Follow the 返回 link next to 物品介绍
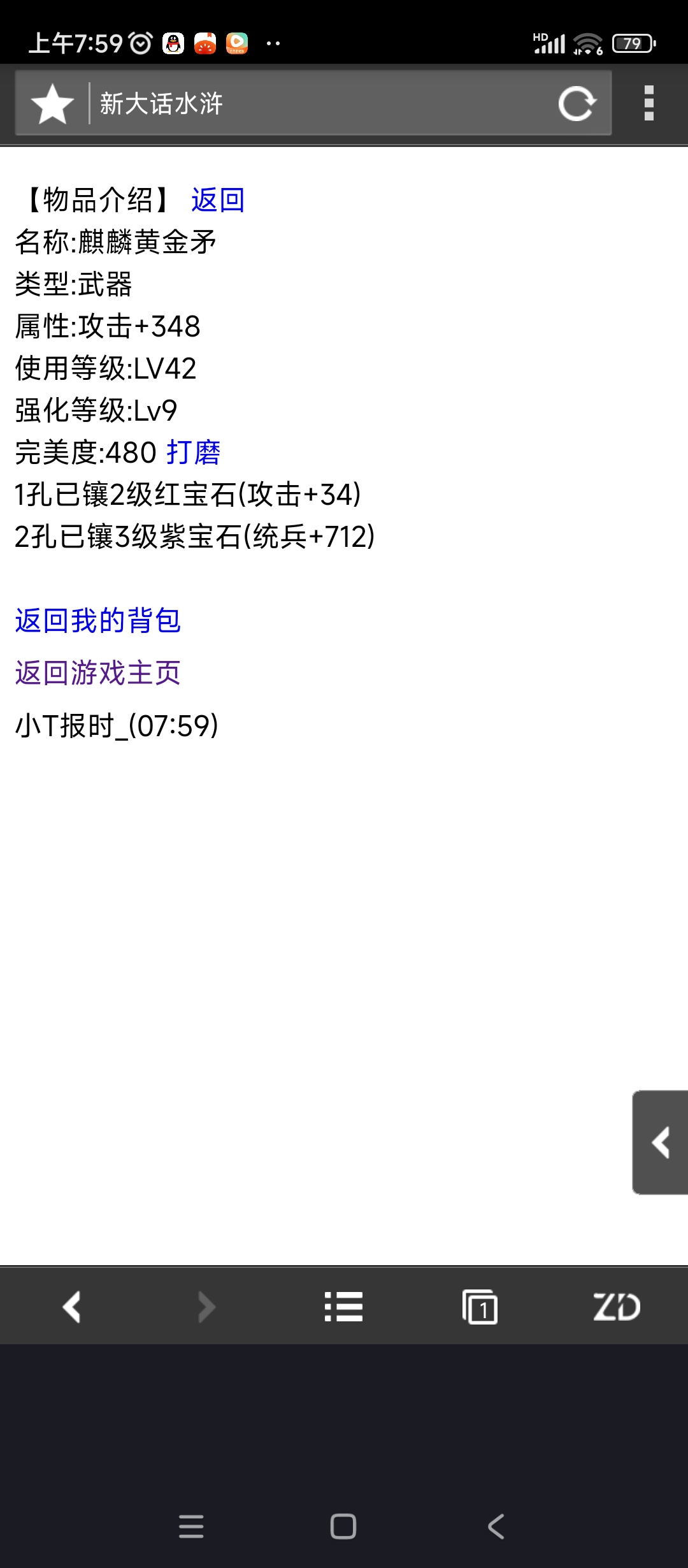The height and width of the screenshot is (1568, 688). point(218,199)
